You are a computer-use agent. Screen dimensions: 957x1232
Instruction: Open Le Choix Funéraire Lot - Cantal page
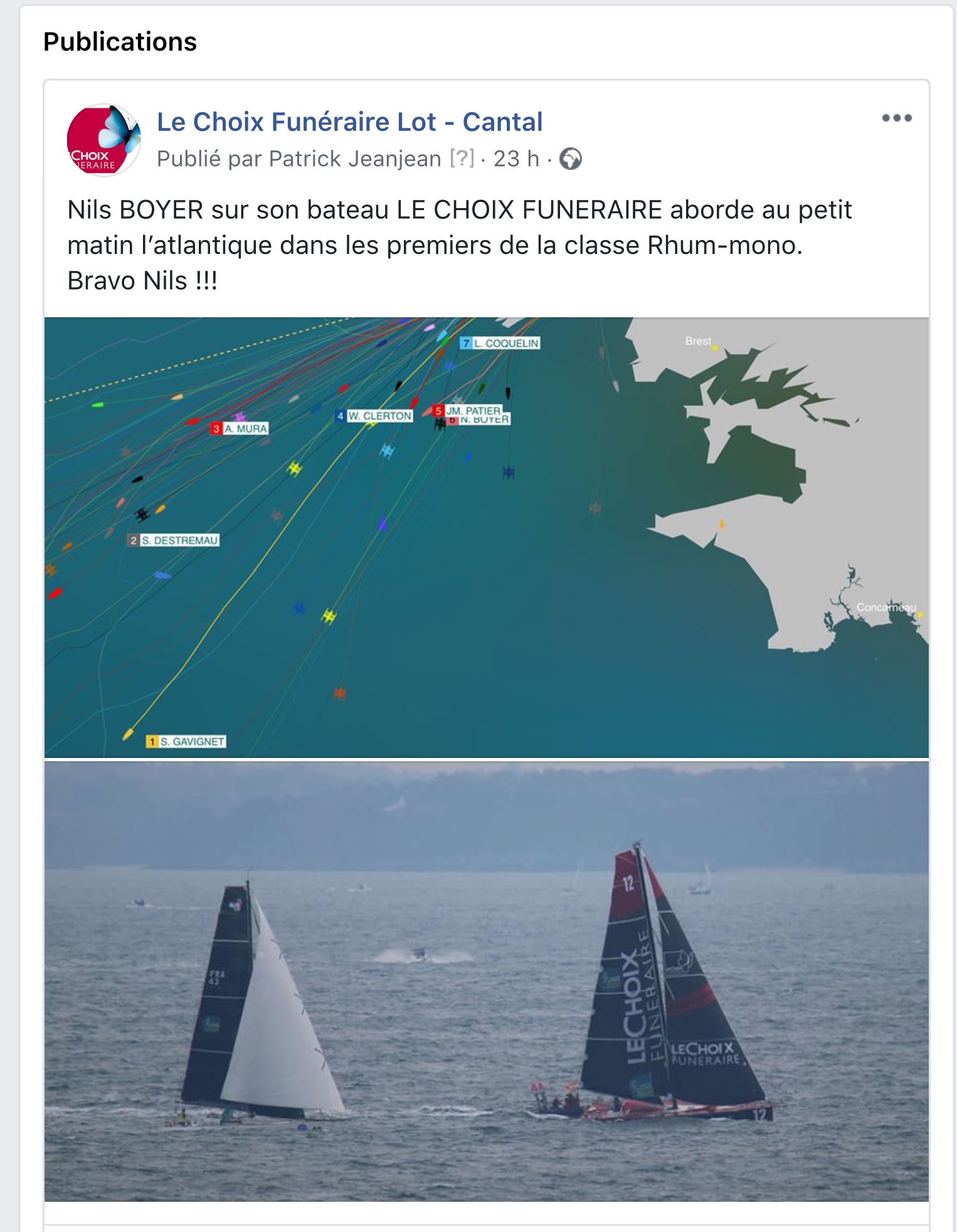point(349,122)
